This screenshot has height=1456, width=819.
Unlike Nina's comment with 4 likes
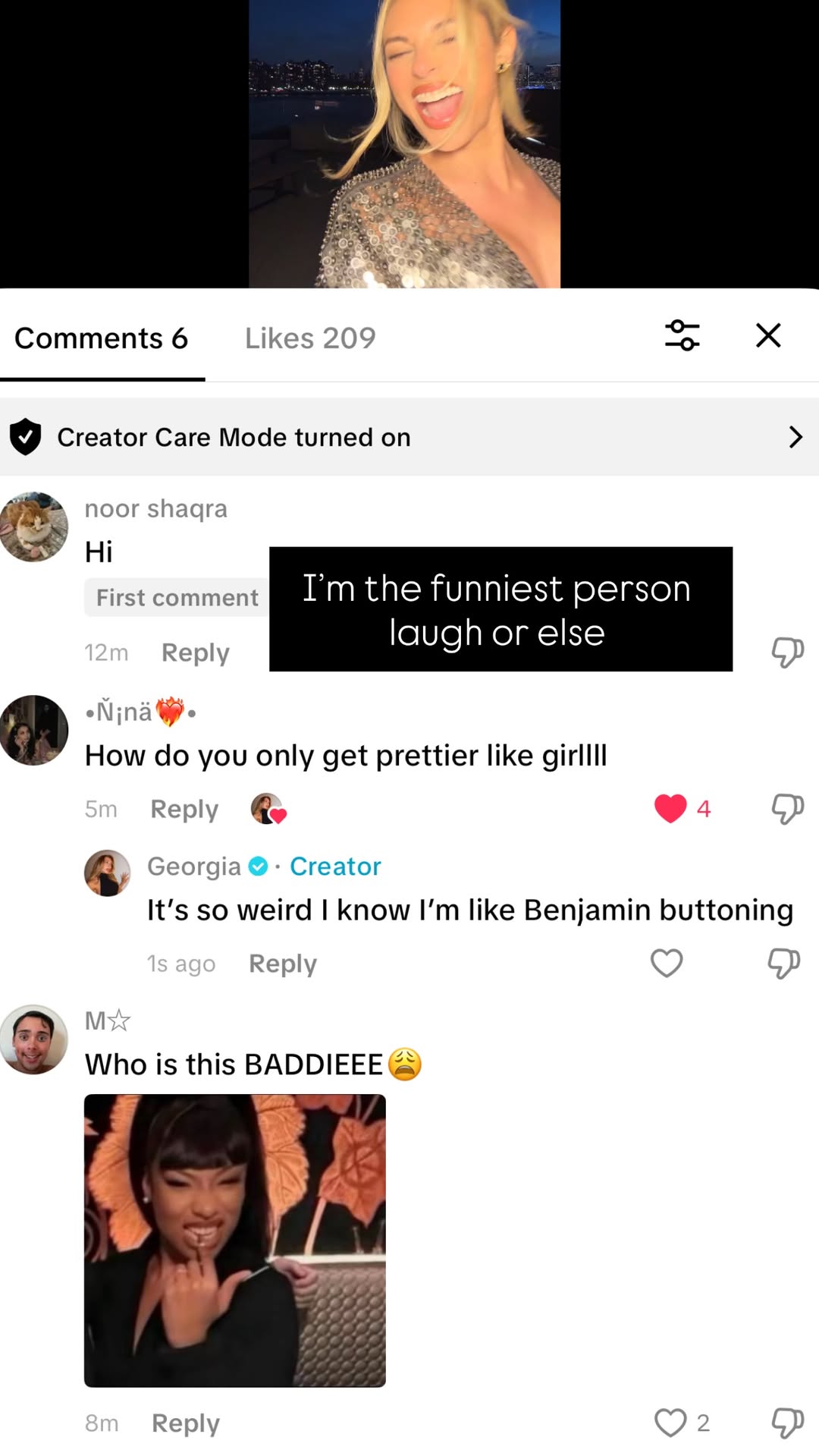pos(670,809)
